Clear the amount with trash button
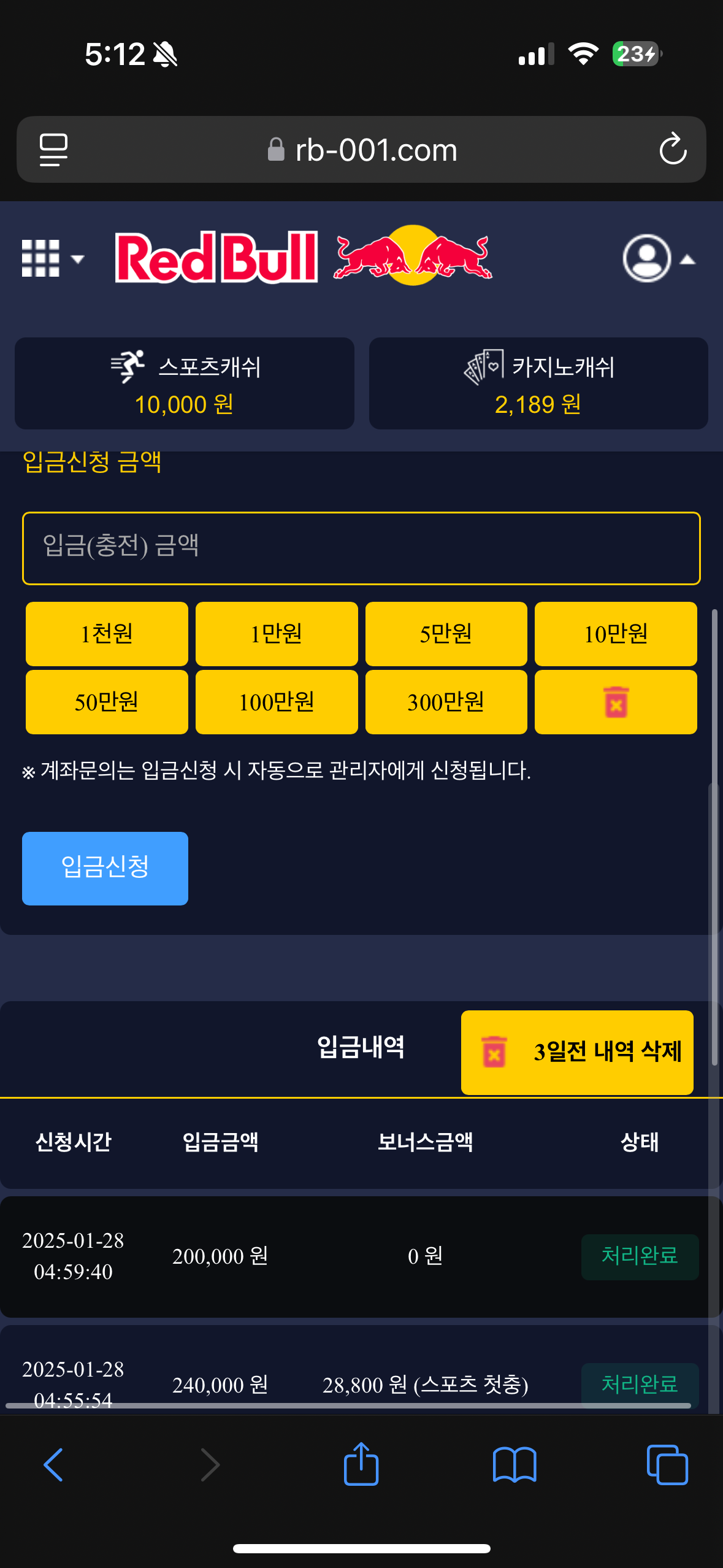 point(616,702)
